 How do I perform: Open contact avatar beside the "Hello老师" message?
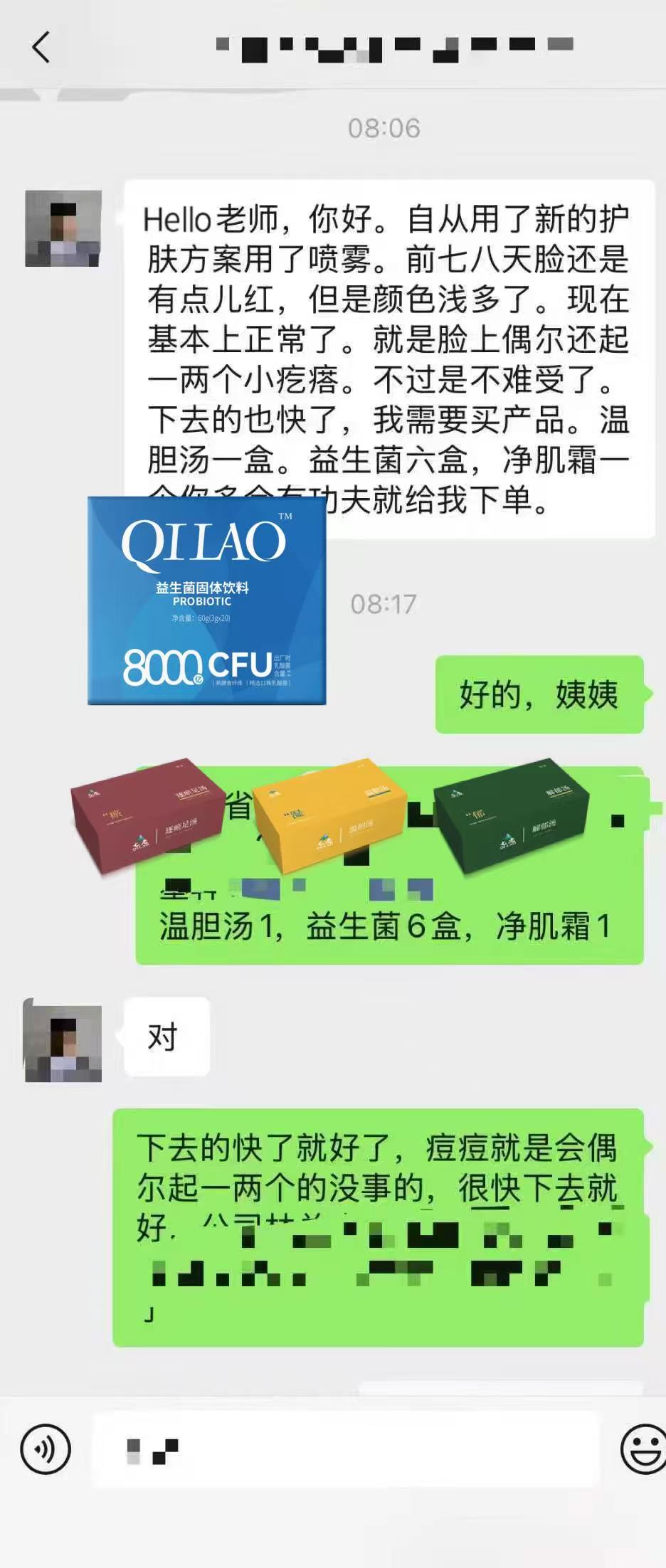pyautogui.click(x=63, y=228)
